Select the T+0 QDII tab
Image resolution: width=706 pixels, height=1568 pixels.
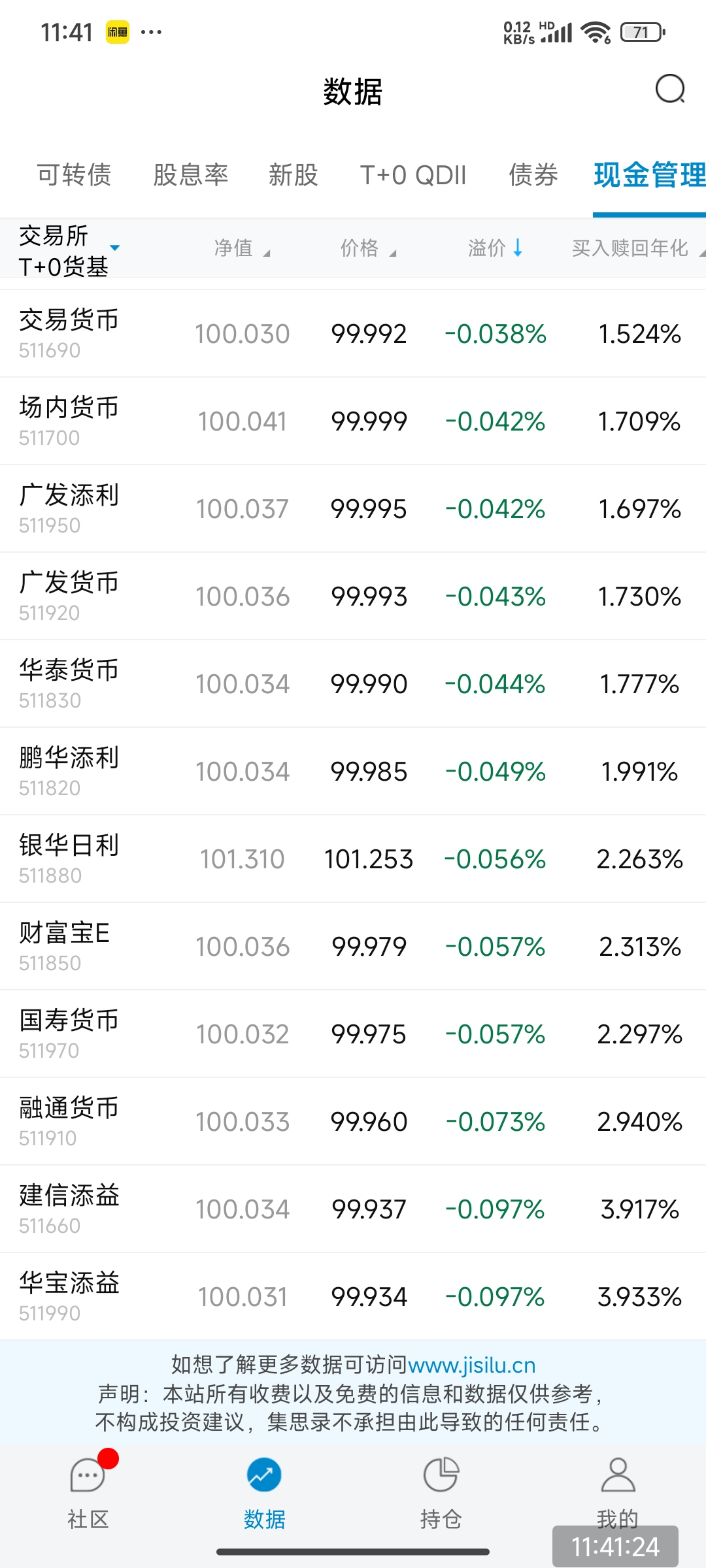pos(413,175)
